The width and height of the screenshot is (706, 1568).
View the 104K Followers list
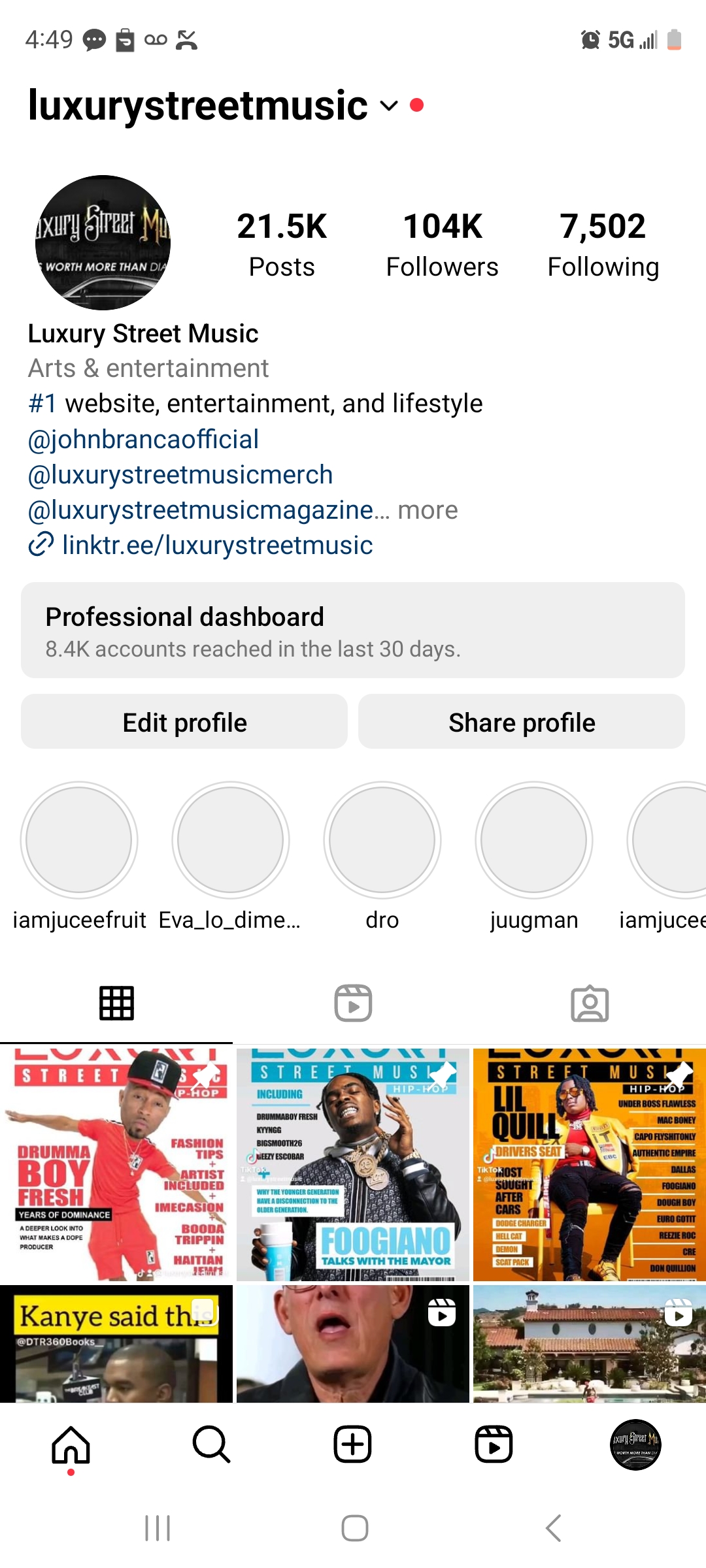tap(442, 244)
